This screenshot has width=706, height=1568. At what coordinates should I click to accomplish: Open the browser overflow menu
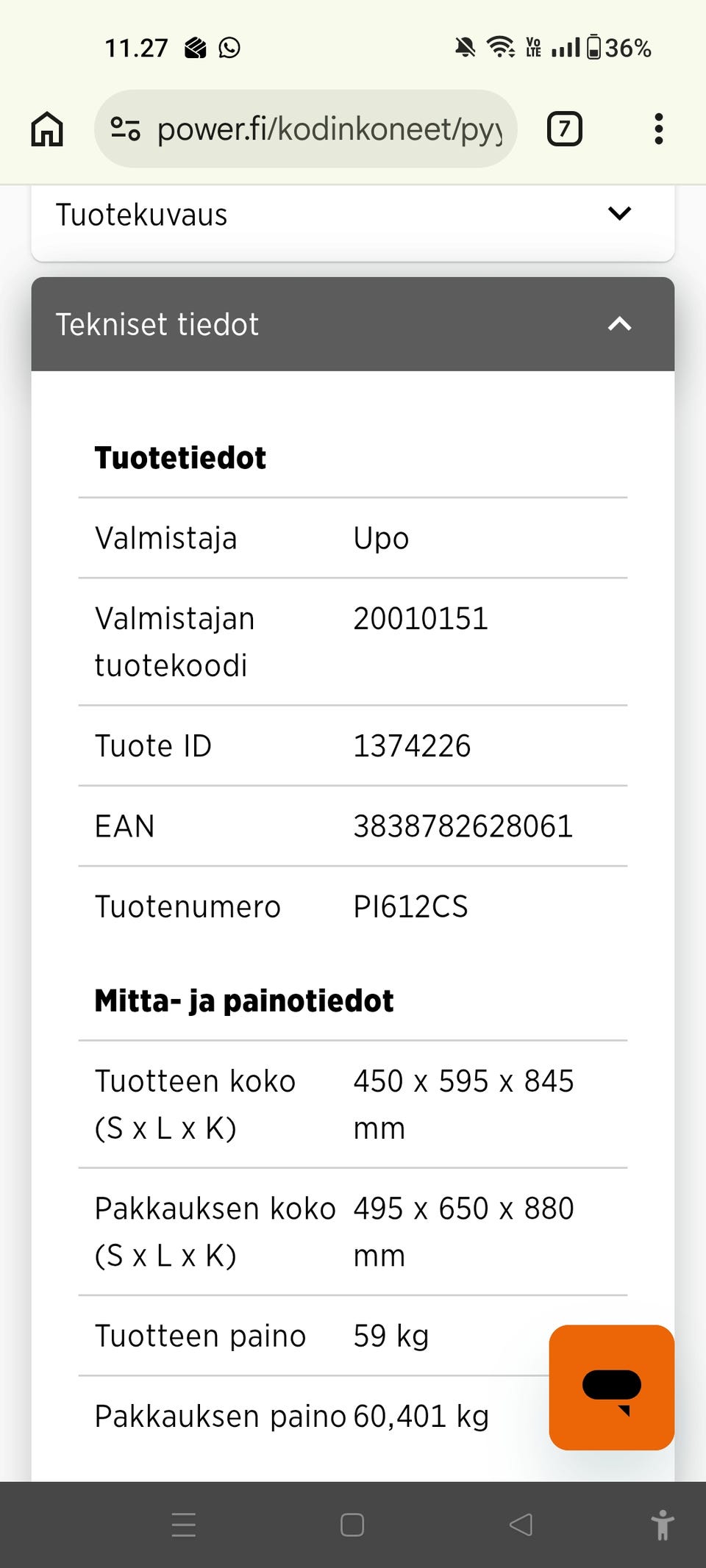pos(658,129)
